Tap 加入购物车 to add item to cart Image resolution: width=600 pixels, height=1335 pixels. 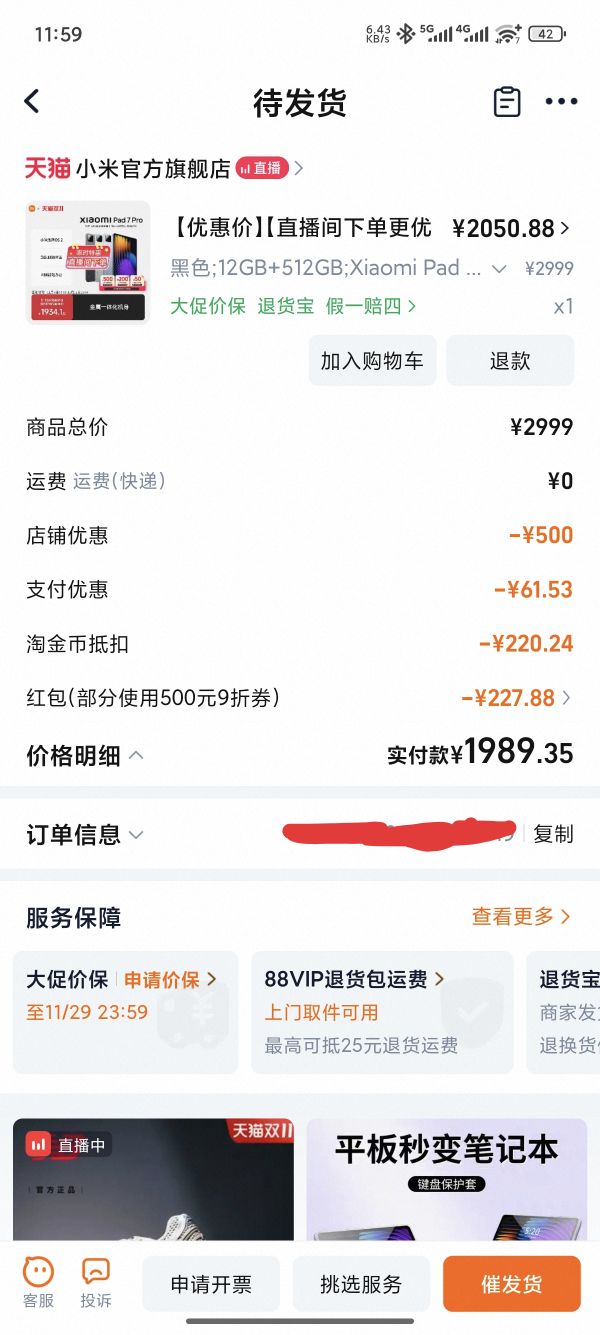click(372, 361)
